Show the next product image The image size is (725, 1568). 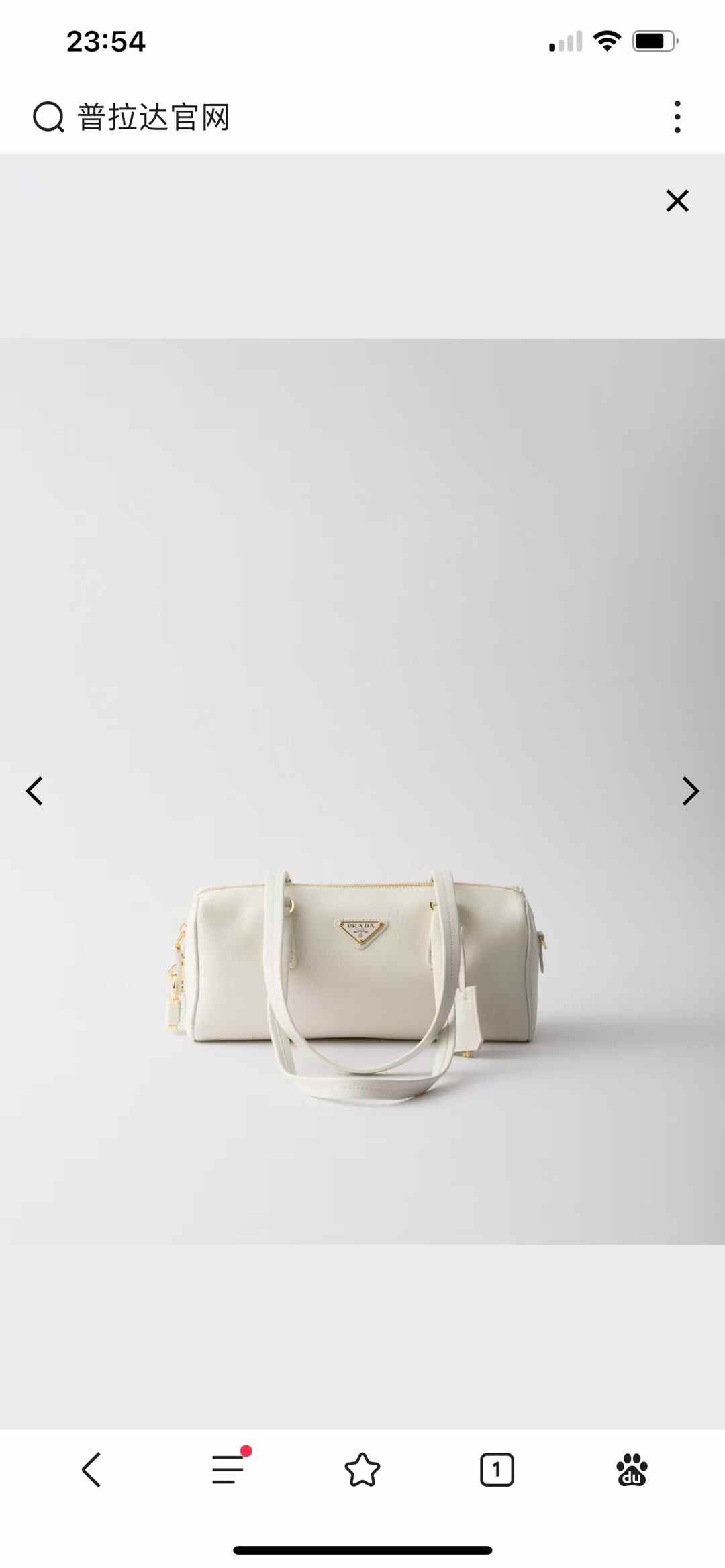pos(690,791)
